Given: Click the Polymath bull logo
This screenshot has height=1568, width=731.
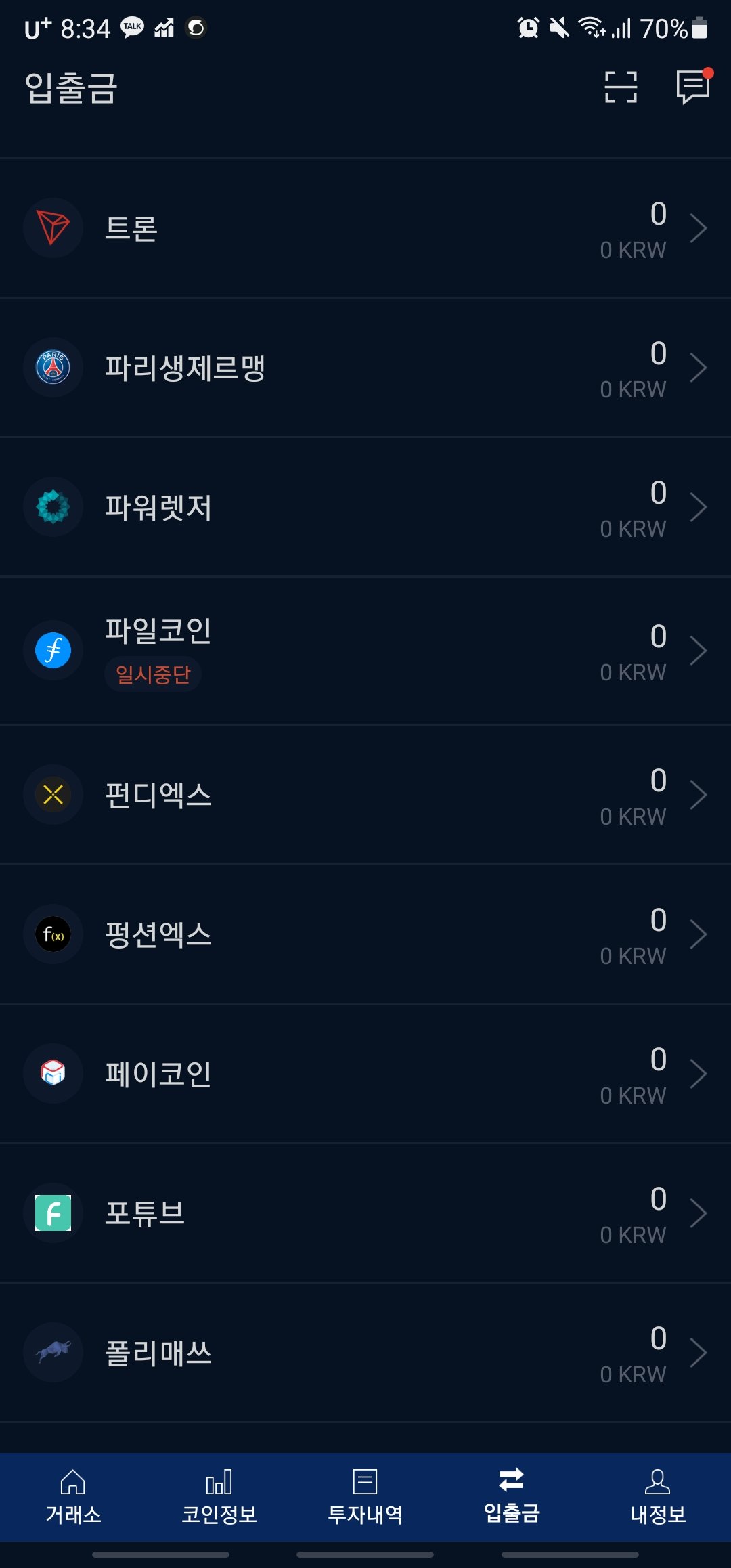Looking at the screenshot, I should click(x=53, y=1353).
